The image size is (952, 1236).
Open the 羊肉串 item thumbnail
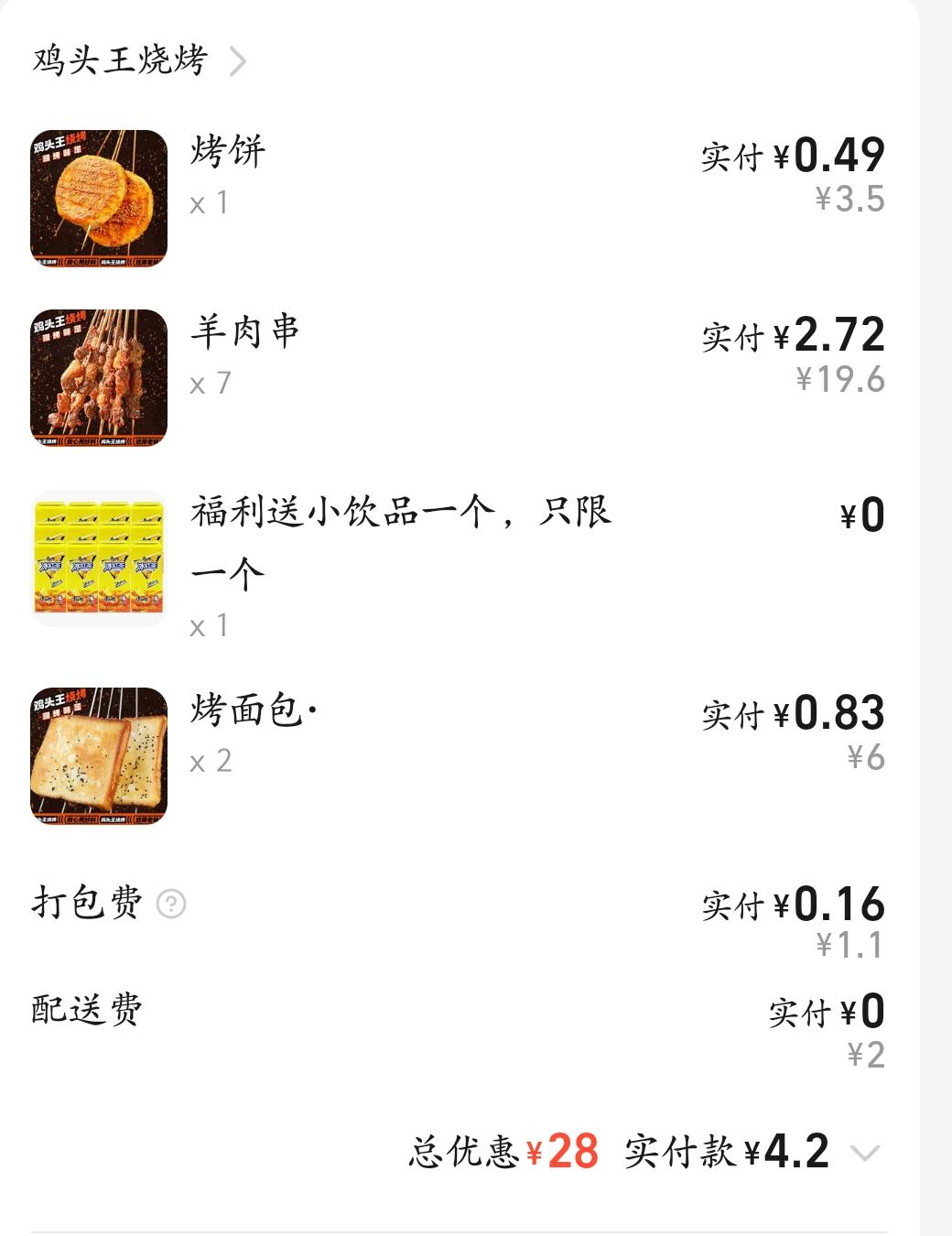click(x=99, y=378)
